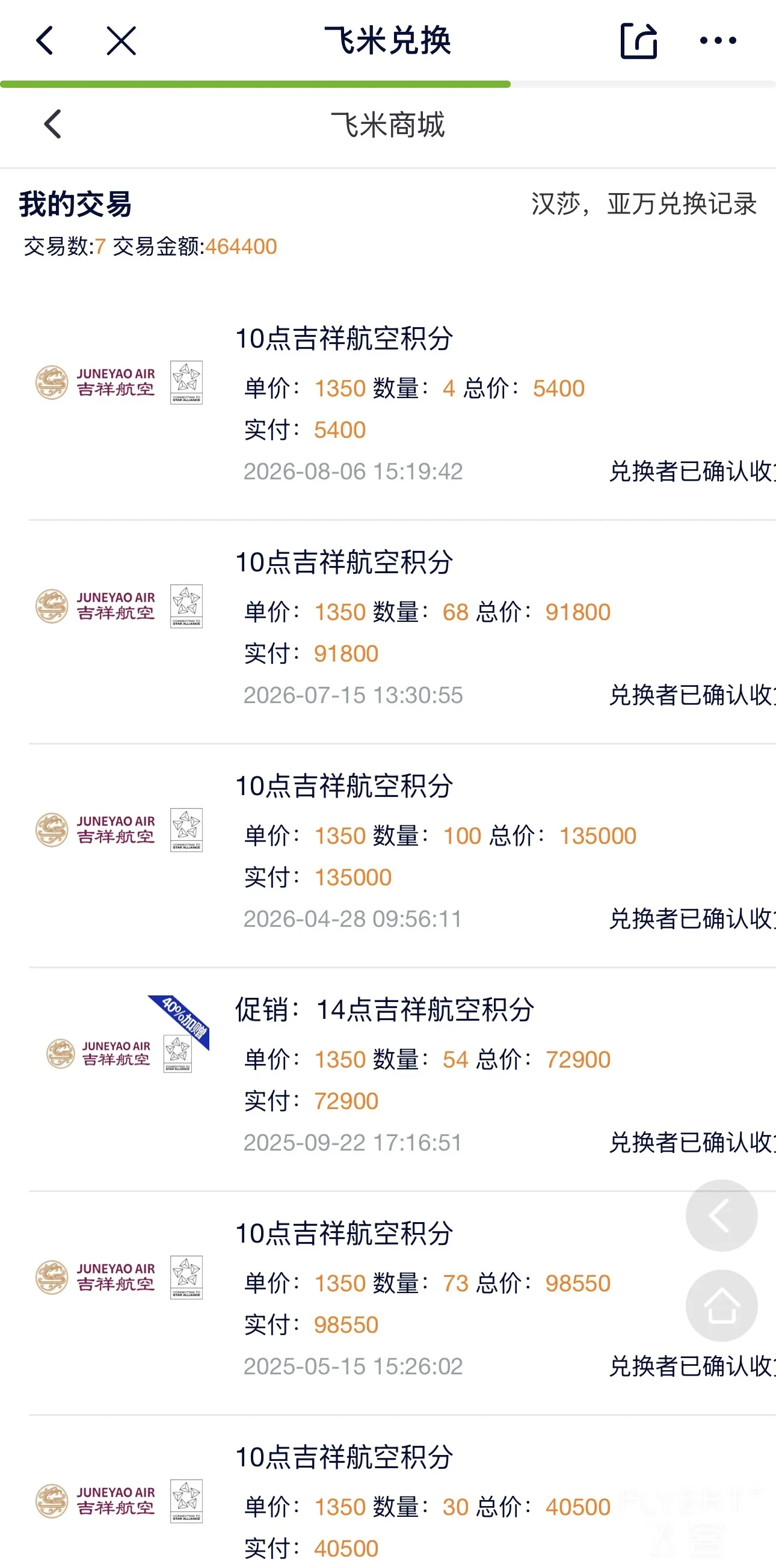Open the order with quantity 100
This screenshot has height=1568, width=776.
pos(402,855)
